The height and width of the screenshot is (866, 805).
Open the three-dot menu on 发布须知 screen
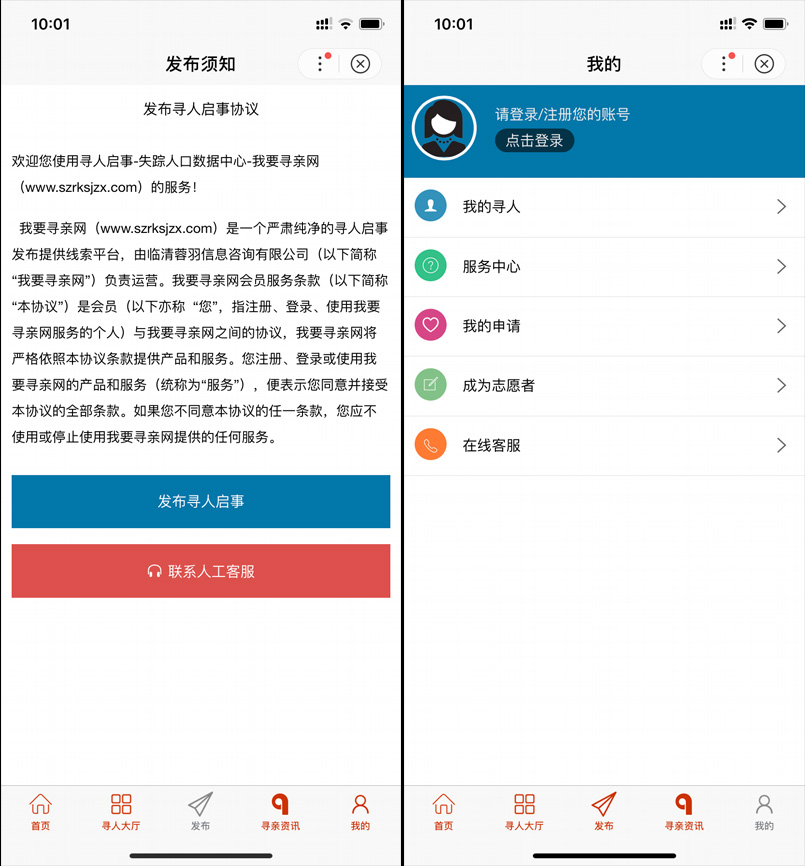(320, 64)
